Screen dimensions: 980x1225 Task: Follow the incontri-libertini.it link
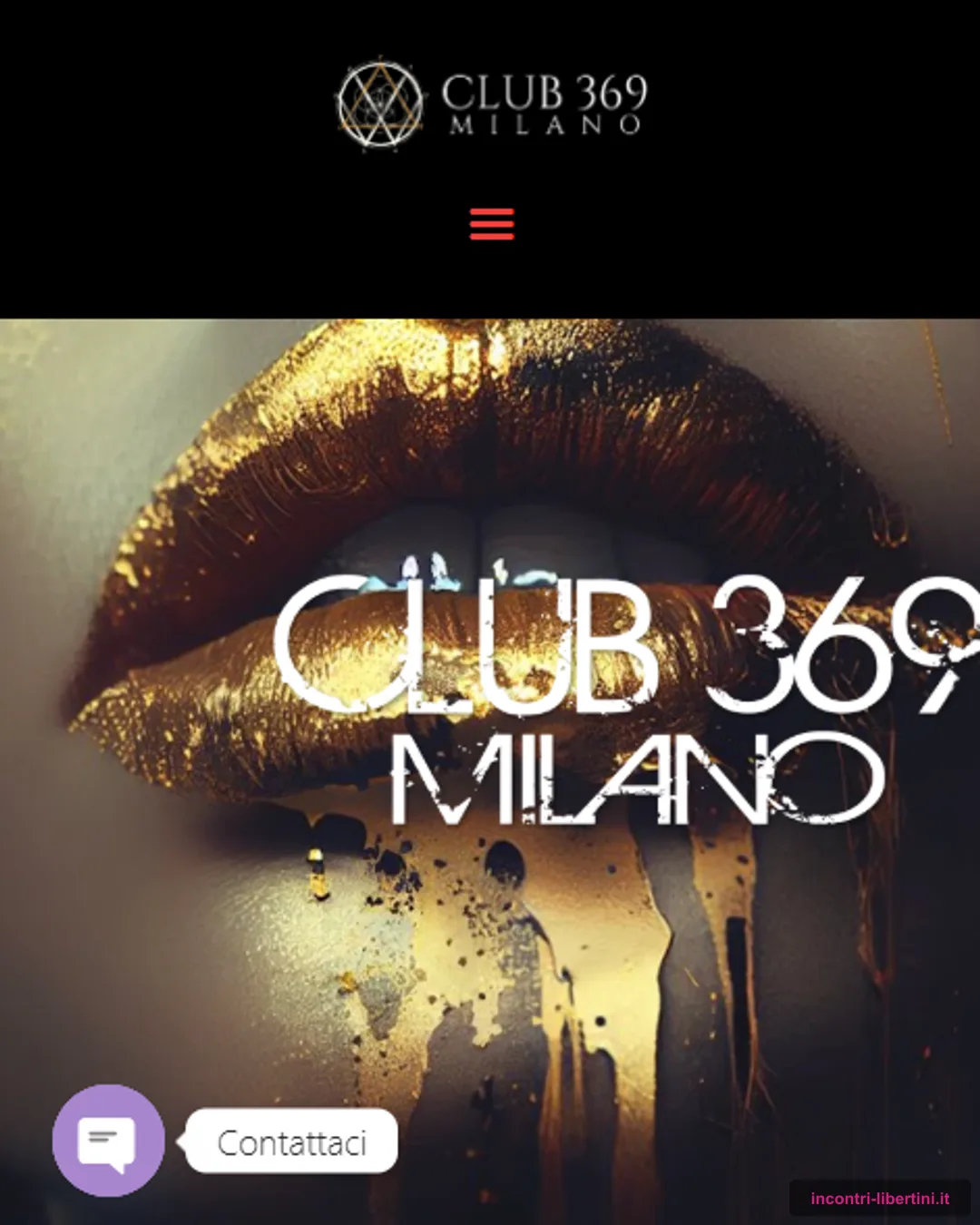(x=878, y=1198)
